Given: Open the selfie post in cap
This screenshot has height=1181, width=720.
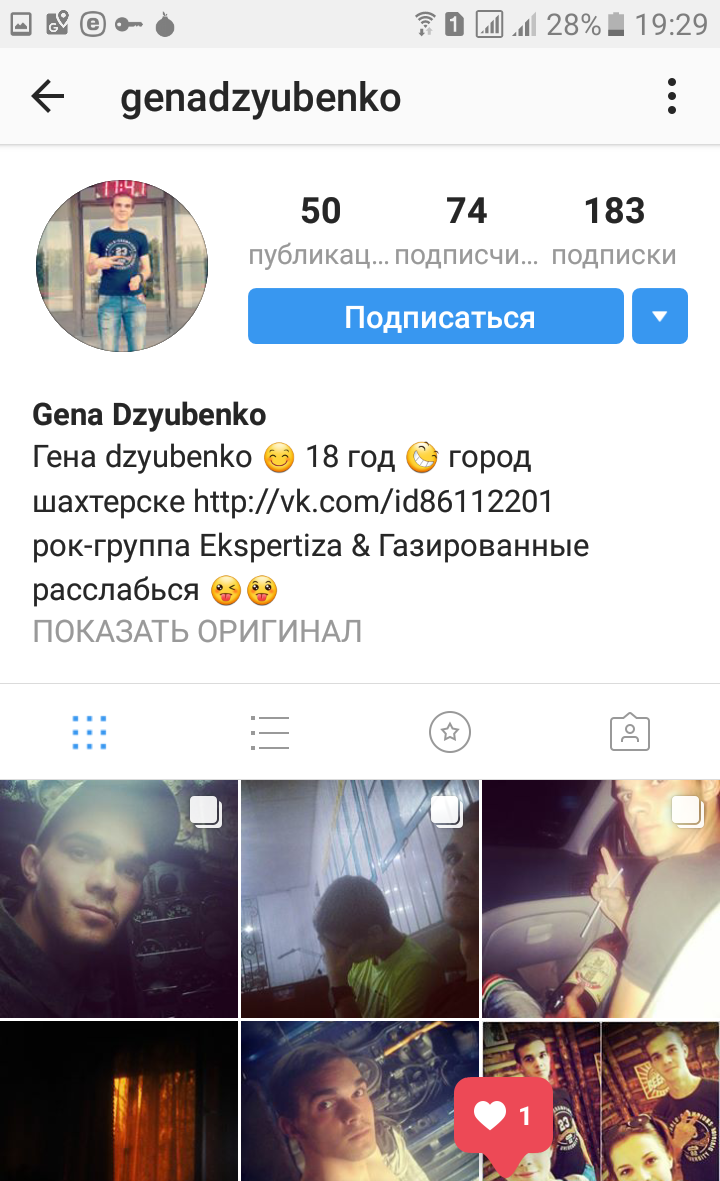Looking at the screenshot, I should coord(118,898).
